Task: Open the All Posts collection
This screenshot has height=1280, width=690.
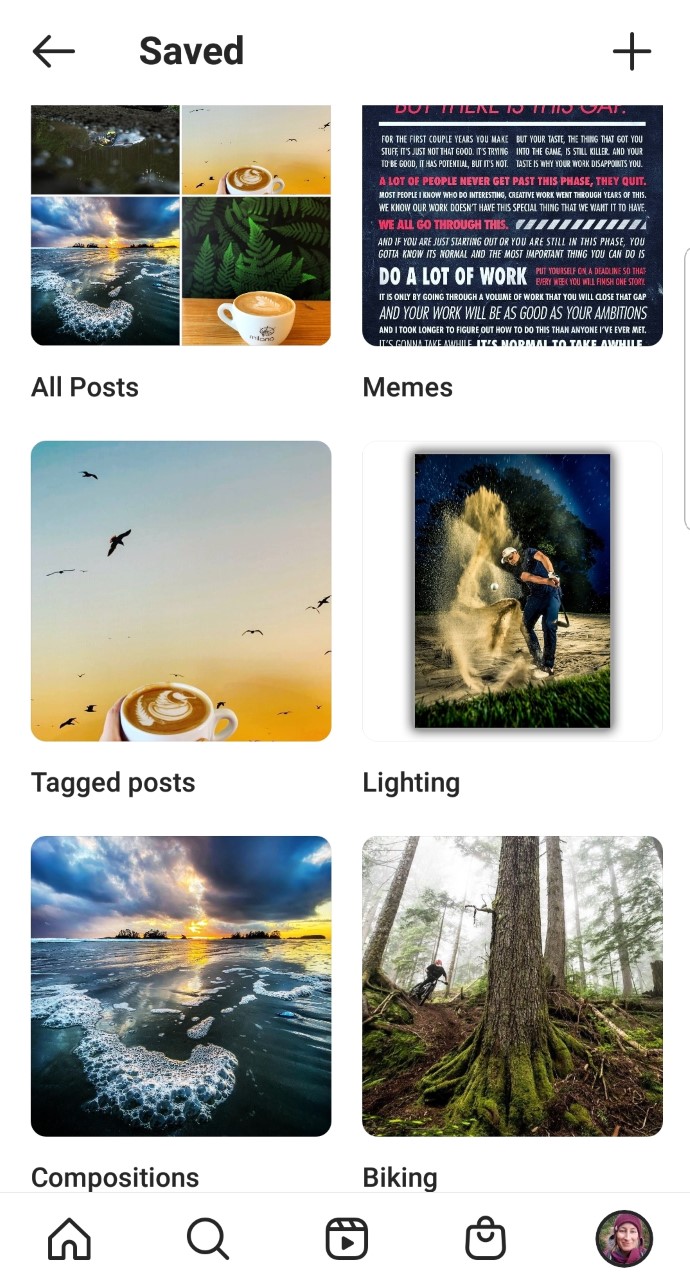Action: (x=181, y=225)
